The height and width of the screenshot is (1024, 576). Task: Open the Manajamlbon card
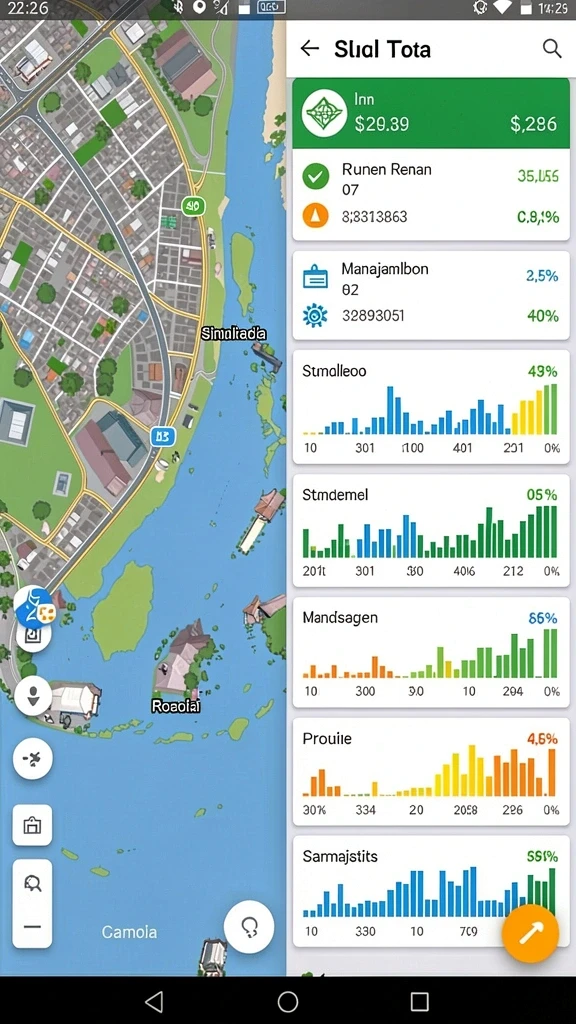431,295
